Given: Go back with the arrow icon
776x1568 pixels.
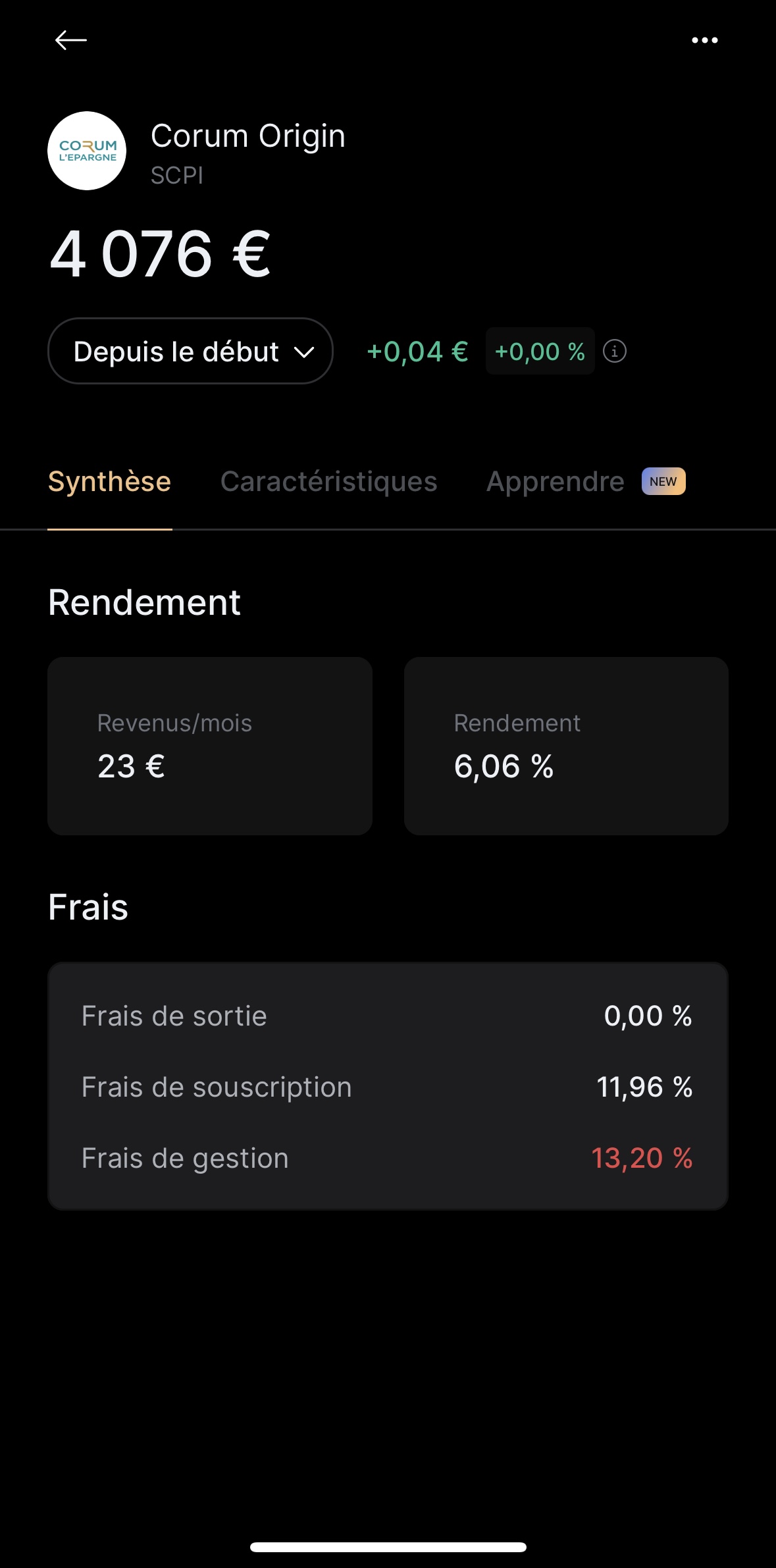Looking at the screenshot, I should point(70,40).
